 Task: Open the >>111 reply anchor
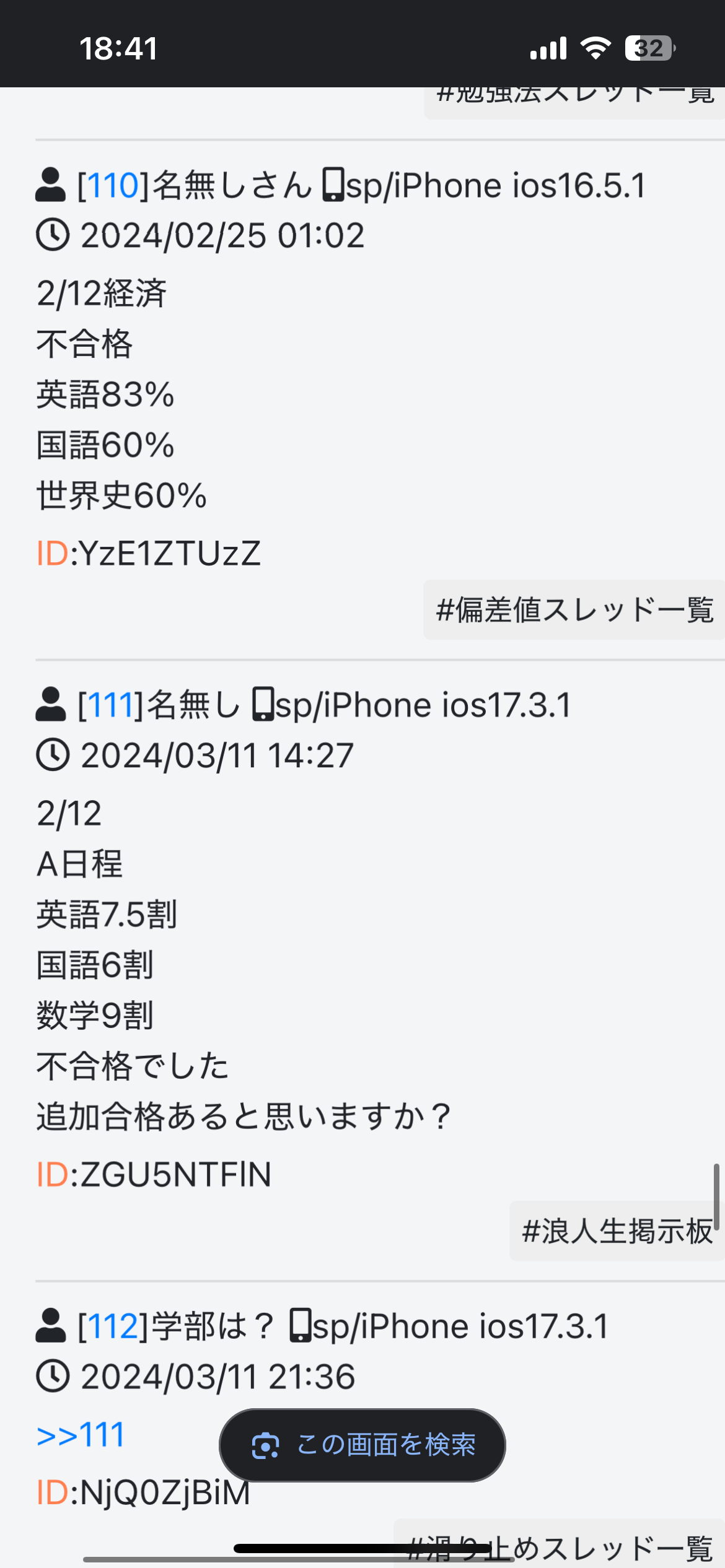[81, 1435]
